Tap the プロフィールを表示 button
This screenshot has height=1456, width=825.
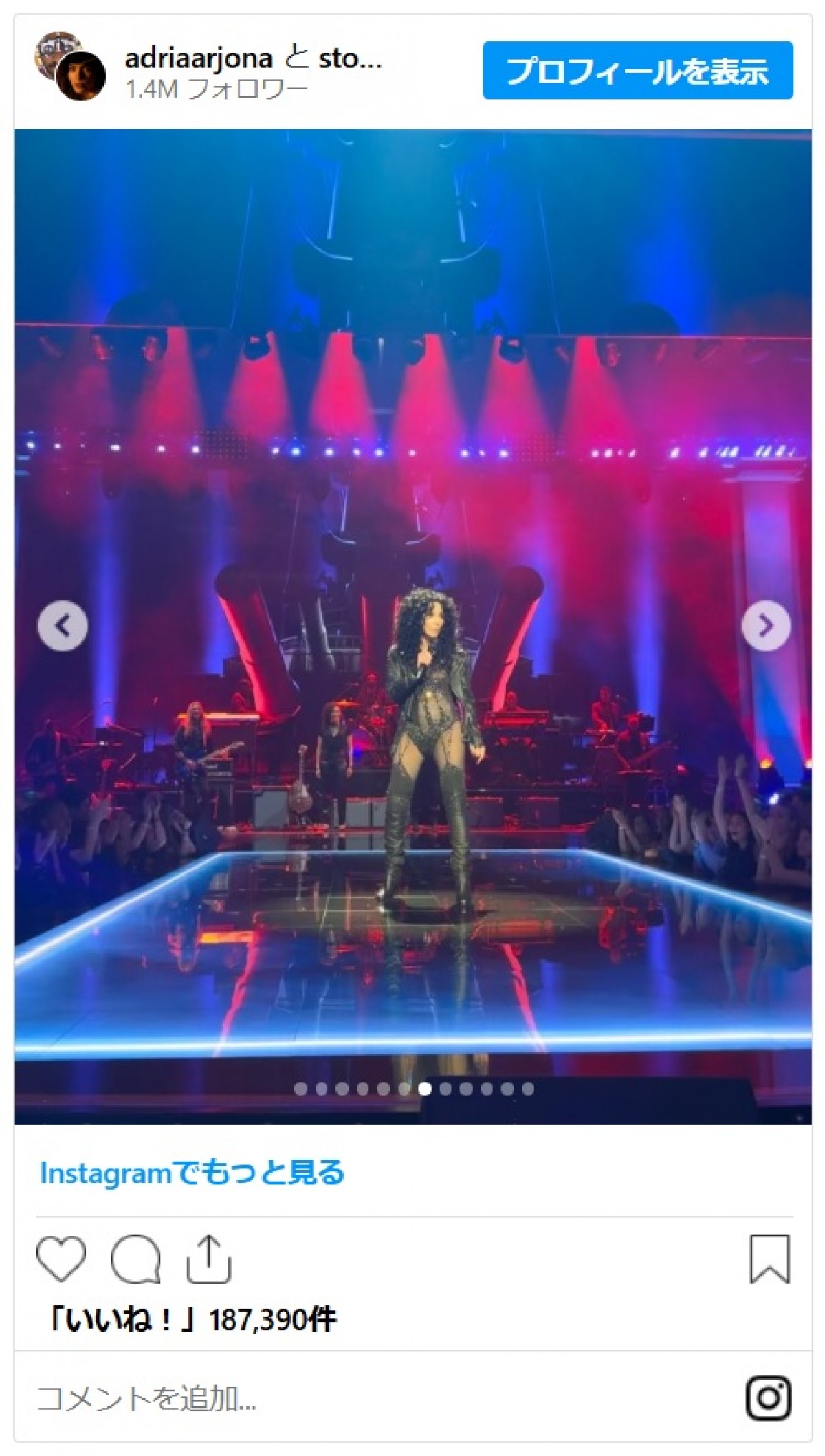(637, 71)
